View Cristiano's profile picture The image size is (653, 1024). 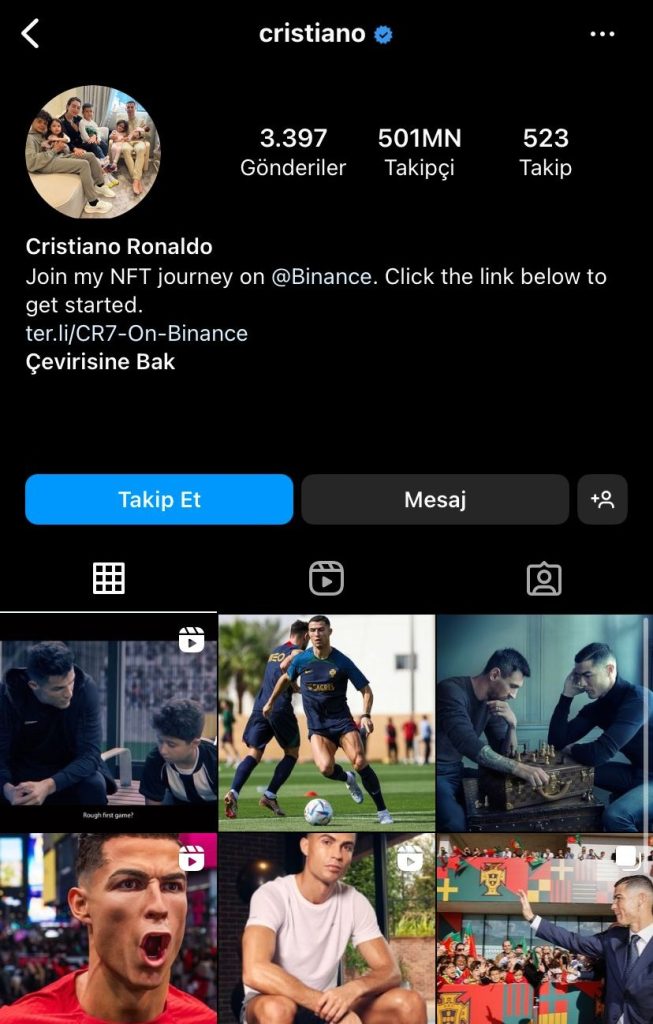[92, 152]
